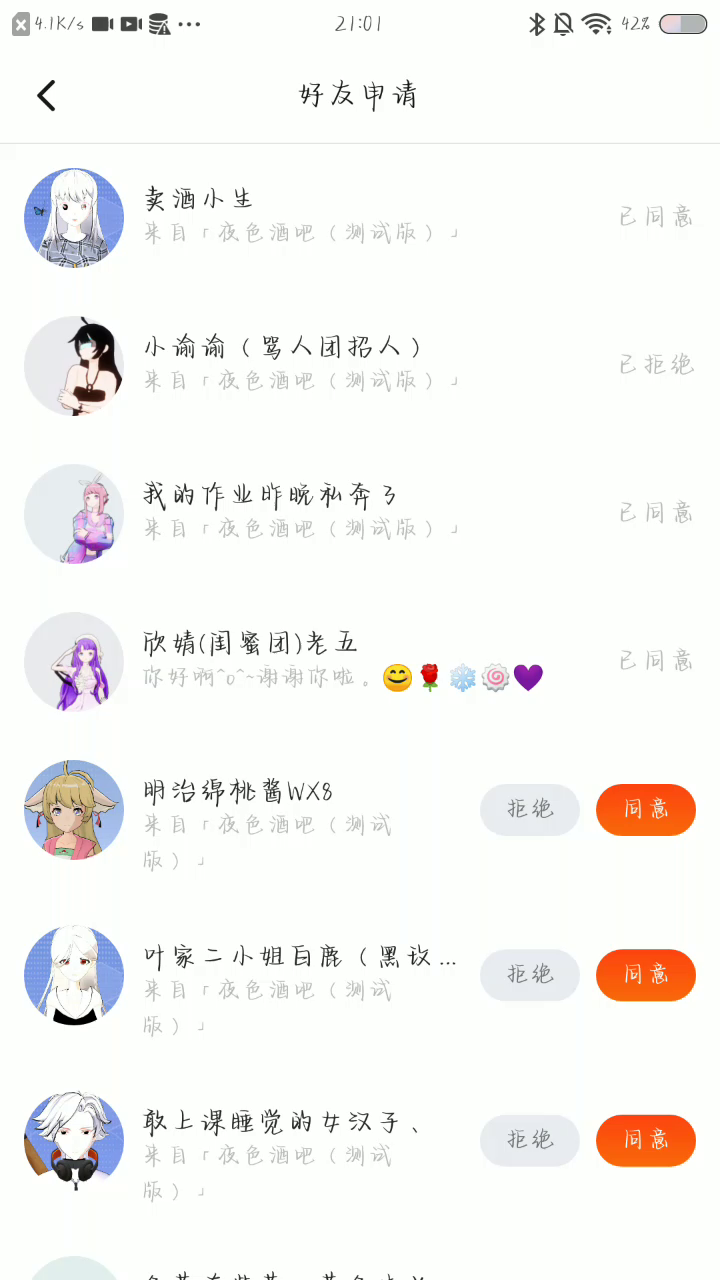View 小渝渝（骂人团招人）'s avatar
720x1280 pixels.
74,365
